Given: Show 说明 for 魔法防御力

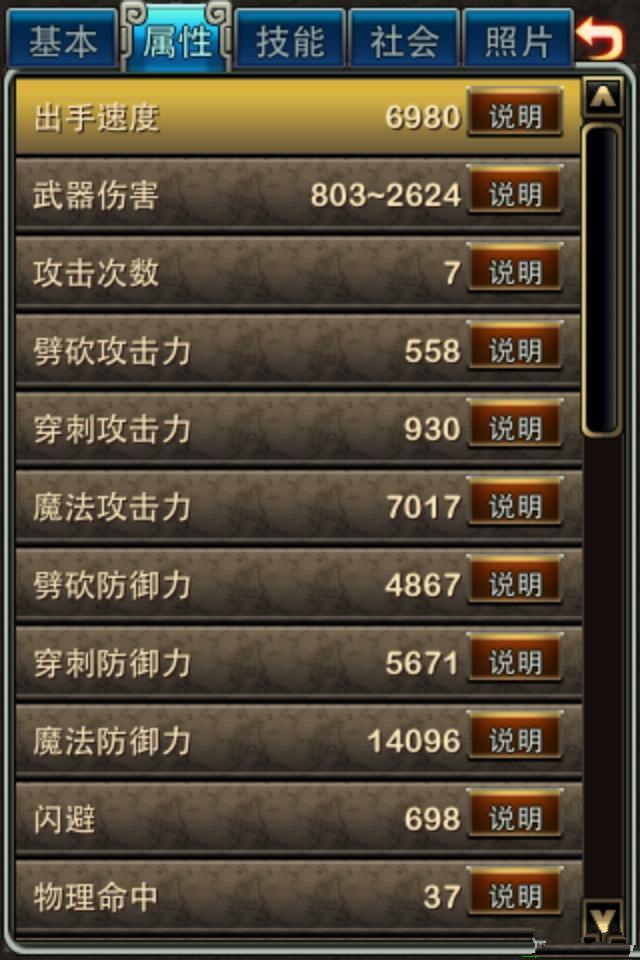Looking at the screenshot, I should tap(515, 741).
